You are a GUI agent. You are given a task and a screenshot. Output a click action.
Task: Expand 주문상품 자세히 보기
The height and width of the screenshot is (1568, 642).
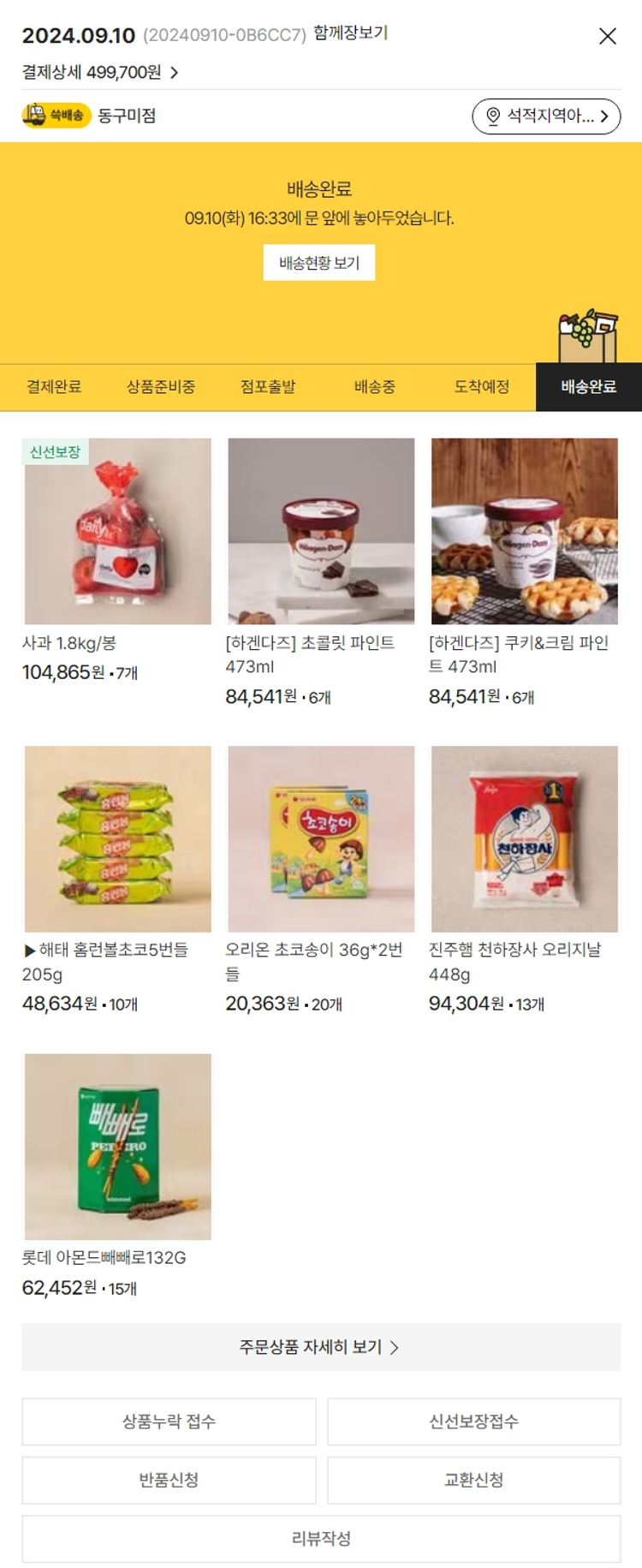click(x=320, y=1347)
